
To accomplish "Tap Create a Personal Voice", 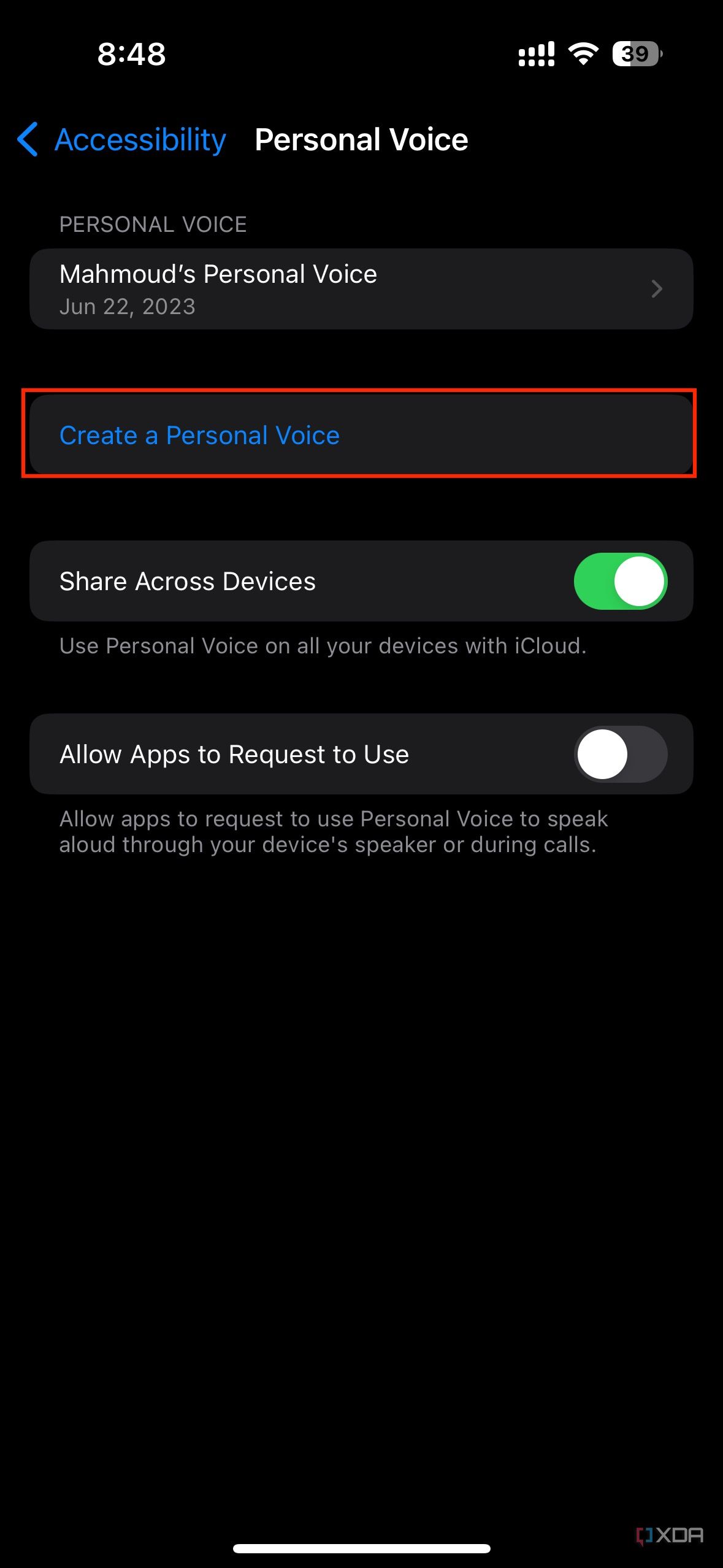I will [x=199, y=435].
